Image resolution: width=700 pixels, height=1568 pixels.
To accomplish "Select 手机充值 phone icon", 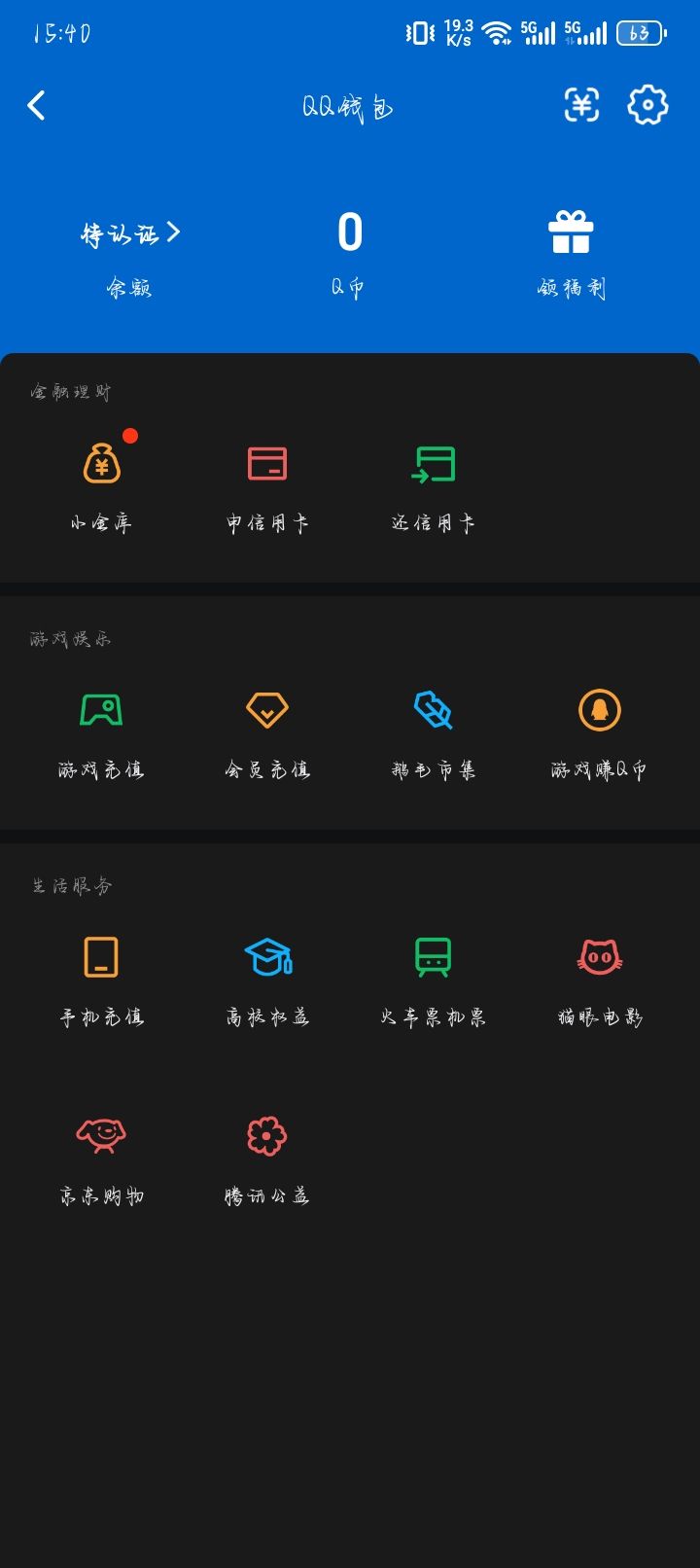I will pyautogui.click(x=100, y=959).
